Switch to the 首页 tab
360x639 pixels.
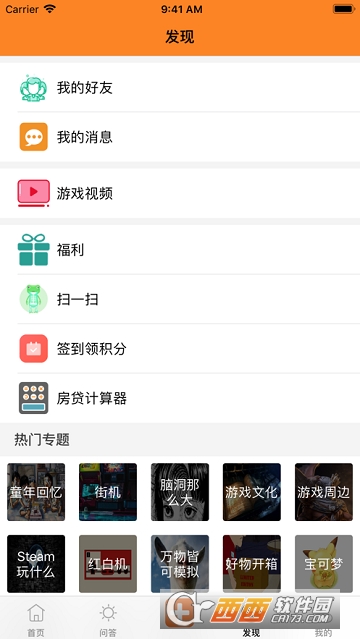[36, 619]
